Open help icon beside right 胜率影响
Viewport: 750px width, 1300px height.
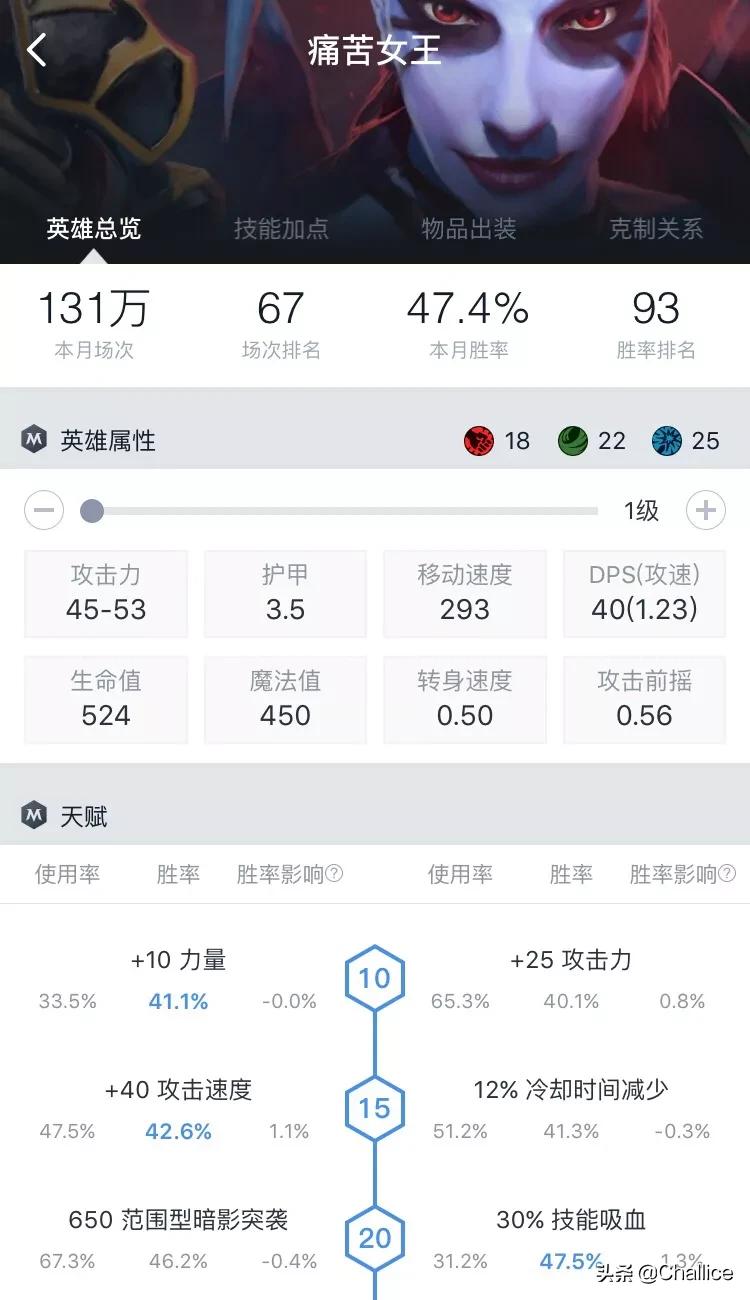click(x=727, y=874)
